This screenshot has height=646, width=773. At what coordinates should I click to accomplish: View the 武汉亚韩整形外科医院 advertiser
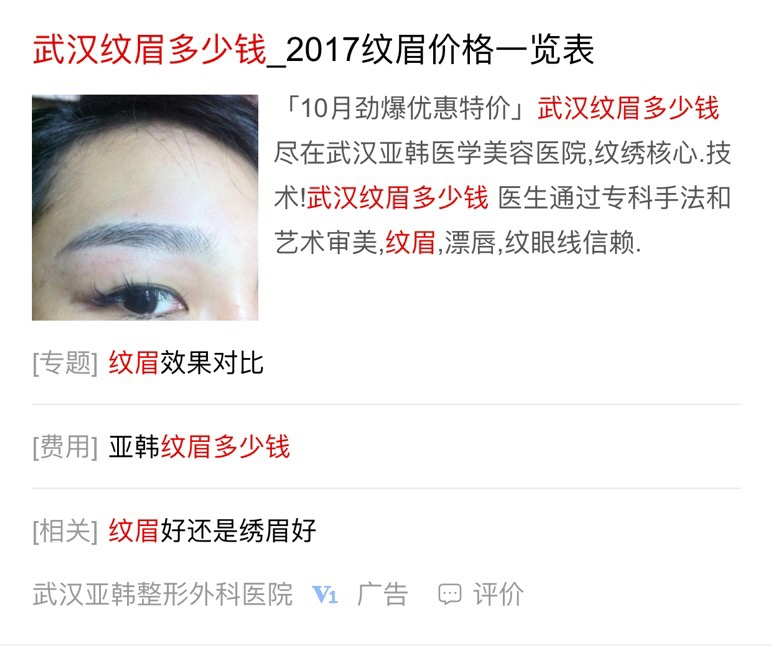pyautogui.click(x=163, y=595)
